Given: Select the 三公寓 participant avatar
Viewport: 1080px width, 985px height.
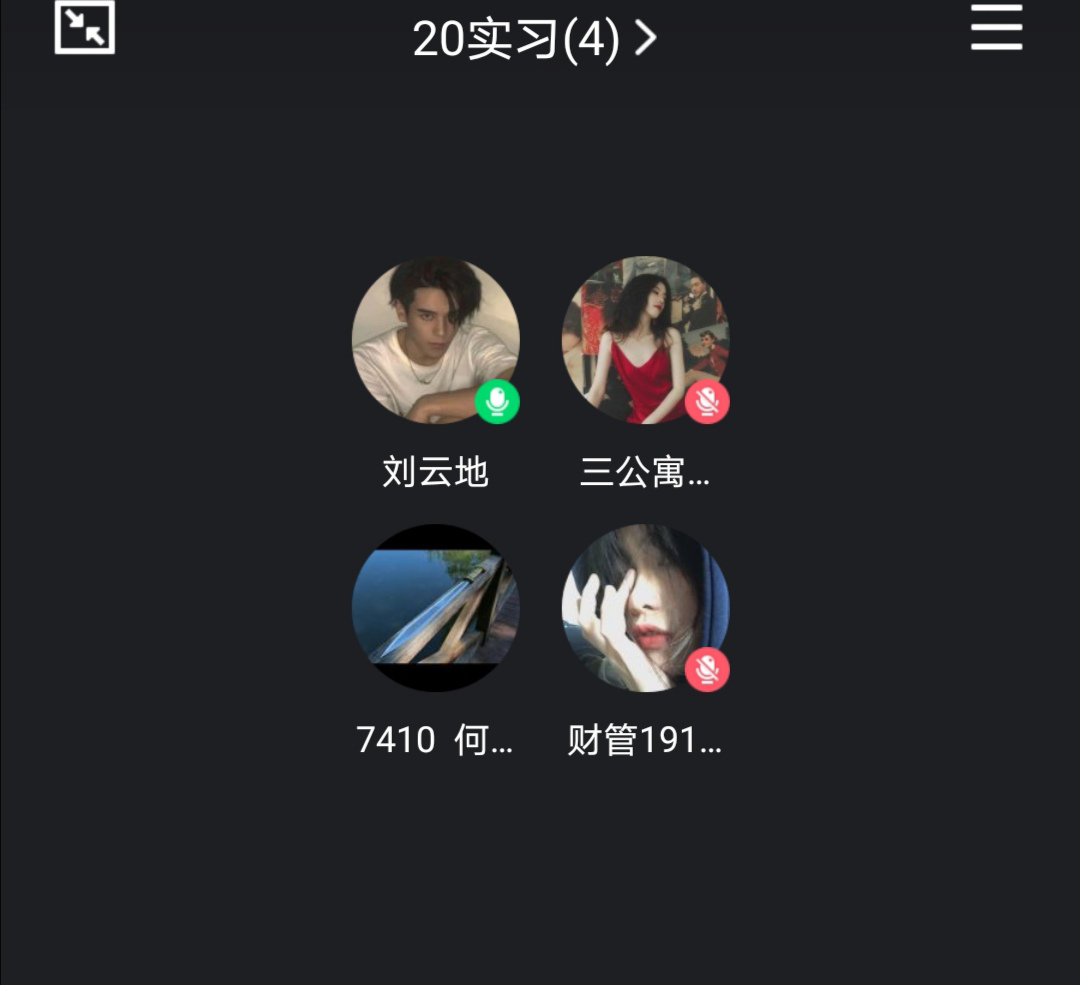Looking at the screenshot, I should (x=645, y=341).
